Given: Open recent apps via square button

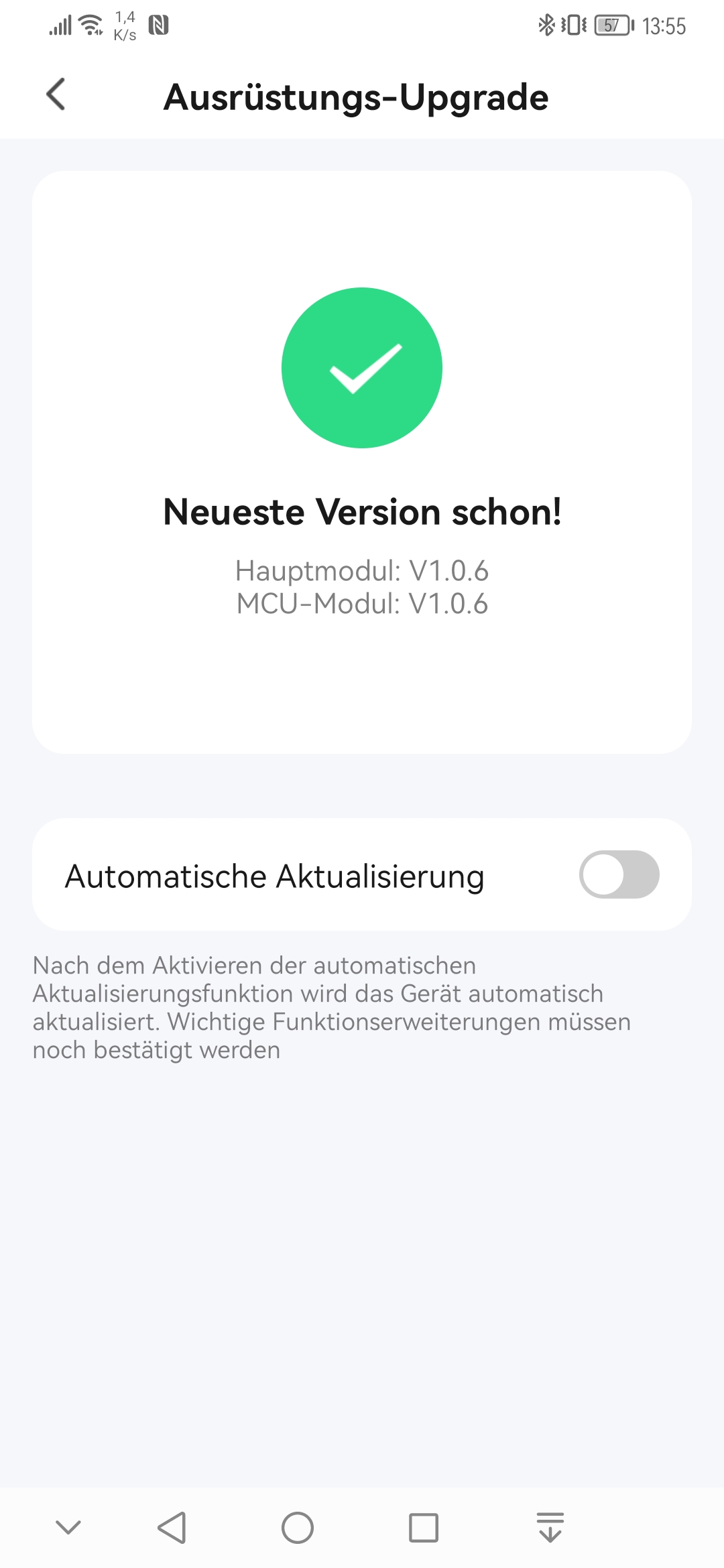Looking at the screenshot, I should 424,1528.
